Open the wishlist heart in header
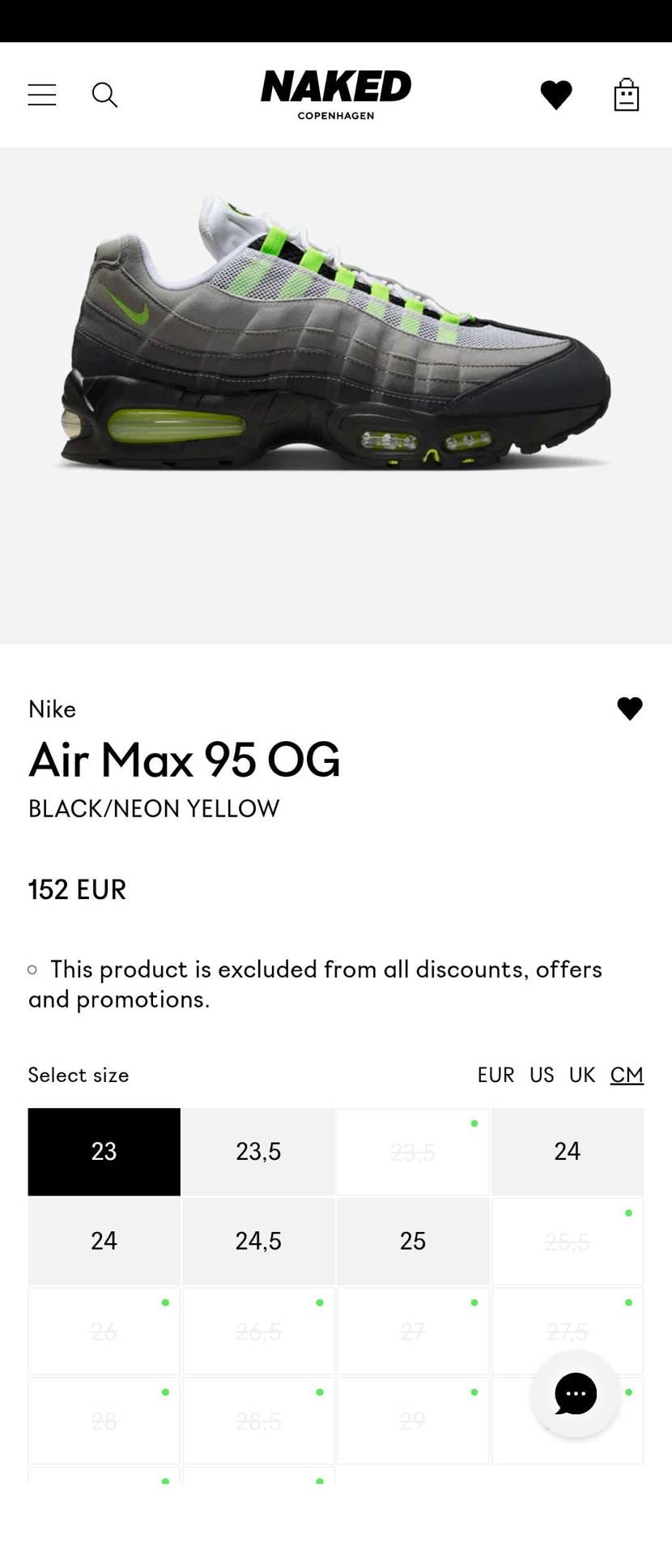Viewport: 672px width, 1568px height. 556,95
